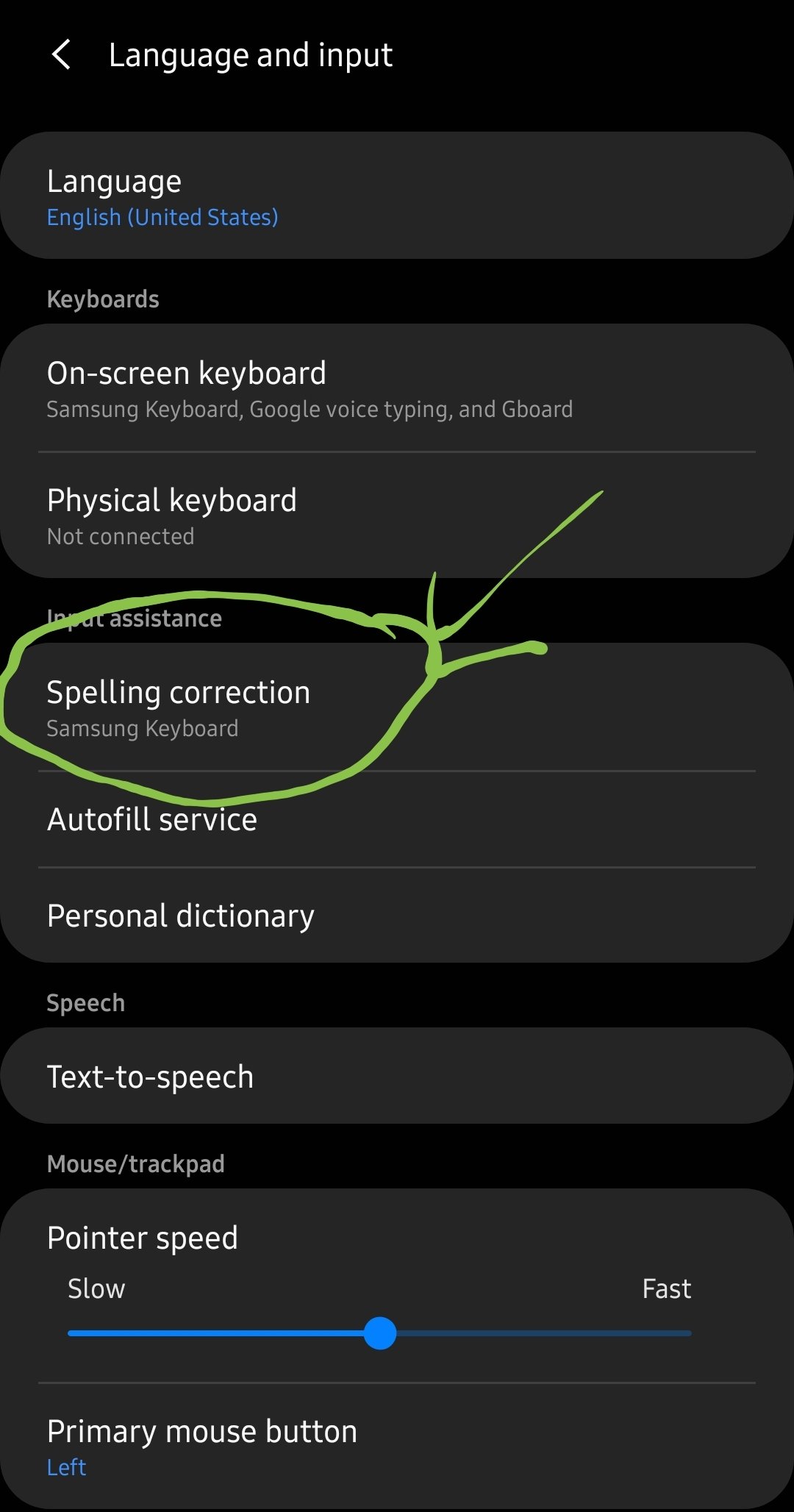Screen dimensions: 794x1512
Task: Open Text-to-speech settings
Action: 397,1077
